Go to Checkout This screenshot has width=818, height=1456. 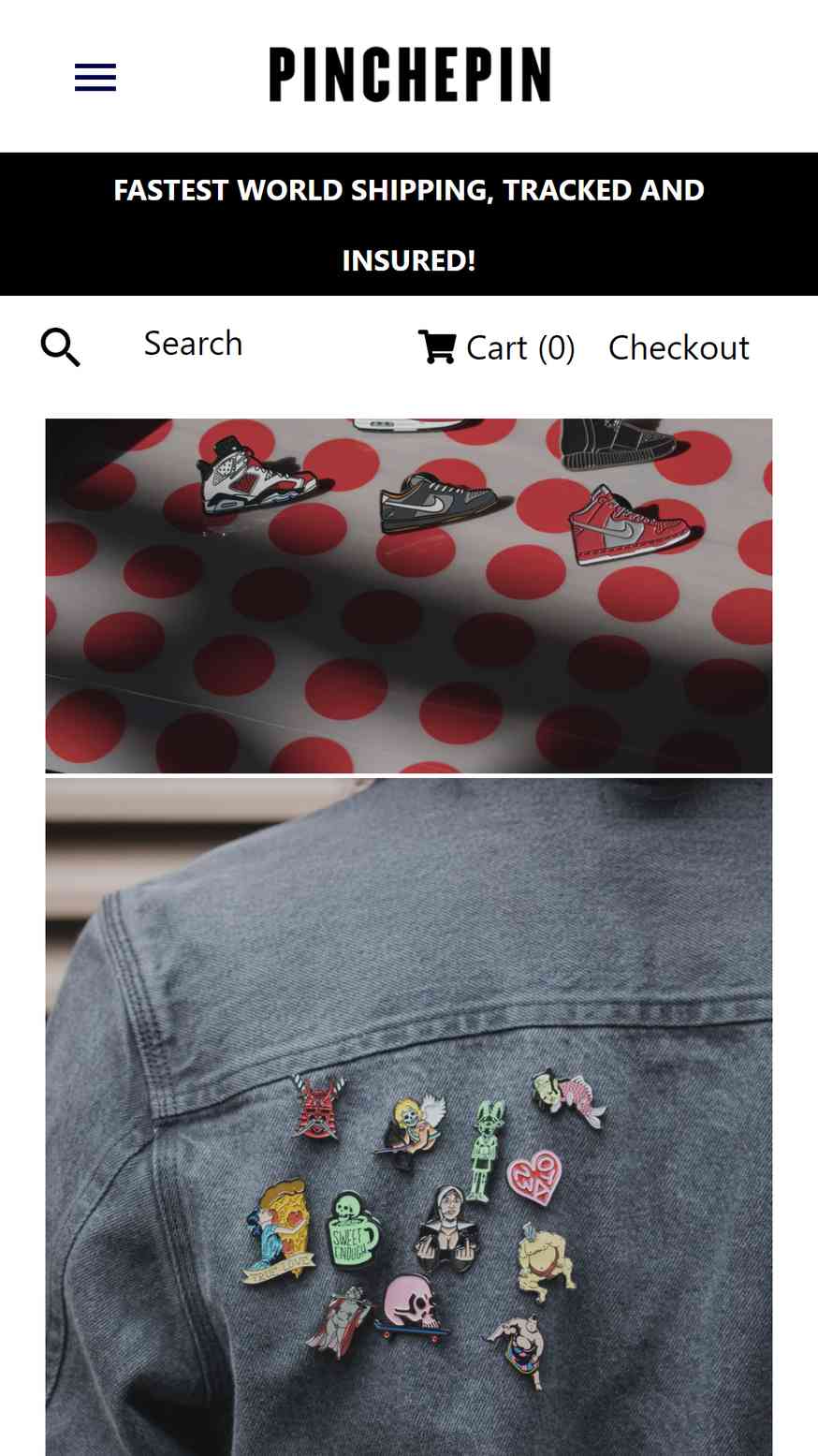click(x=679, y=347)
